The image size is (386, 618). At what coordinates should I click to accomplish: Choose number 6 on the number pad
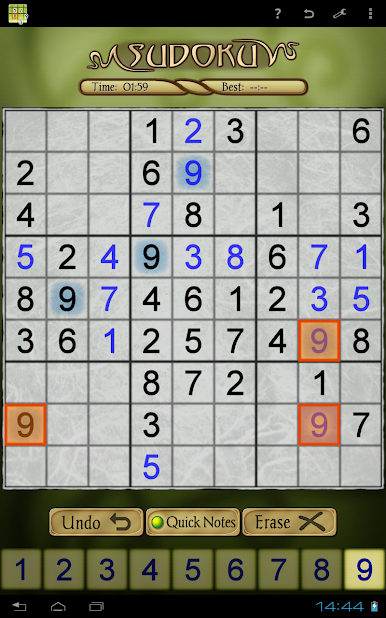tap(235, 569)
